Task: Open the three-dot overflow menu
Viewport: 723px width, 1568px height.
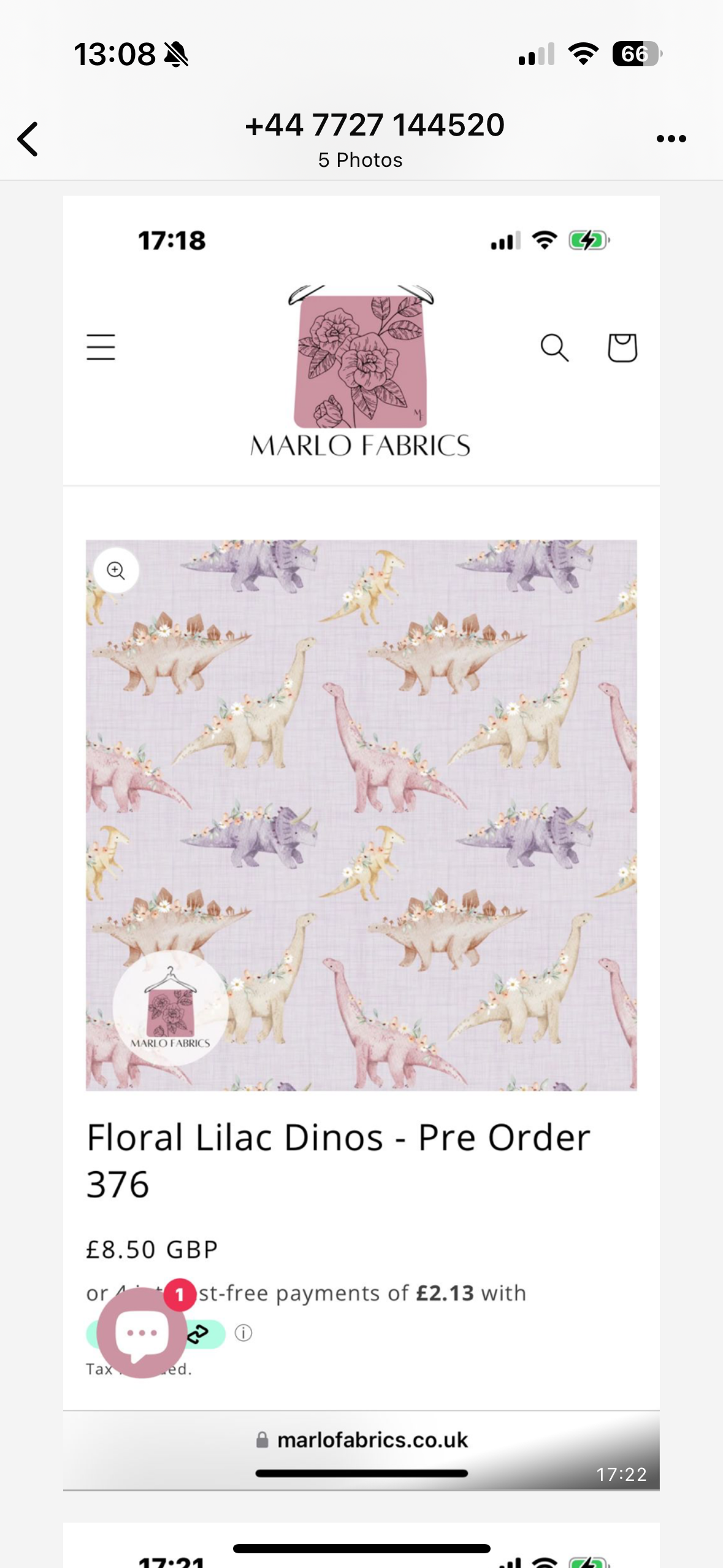Action: point(671,139)
